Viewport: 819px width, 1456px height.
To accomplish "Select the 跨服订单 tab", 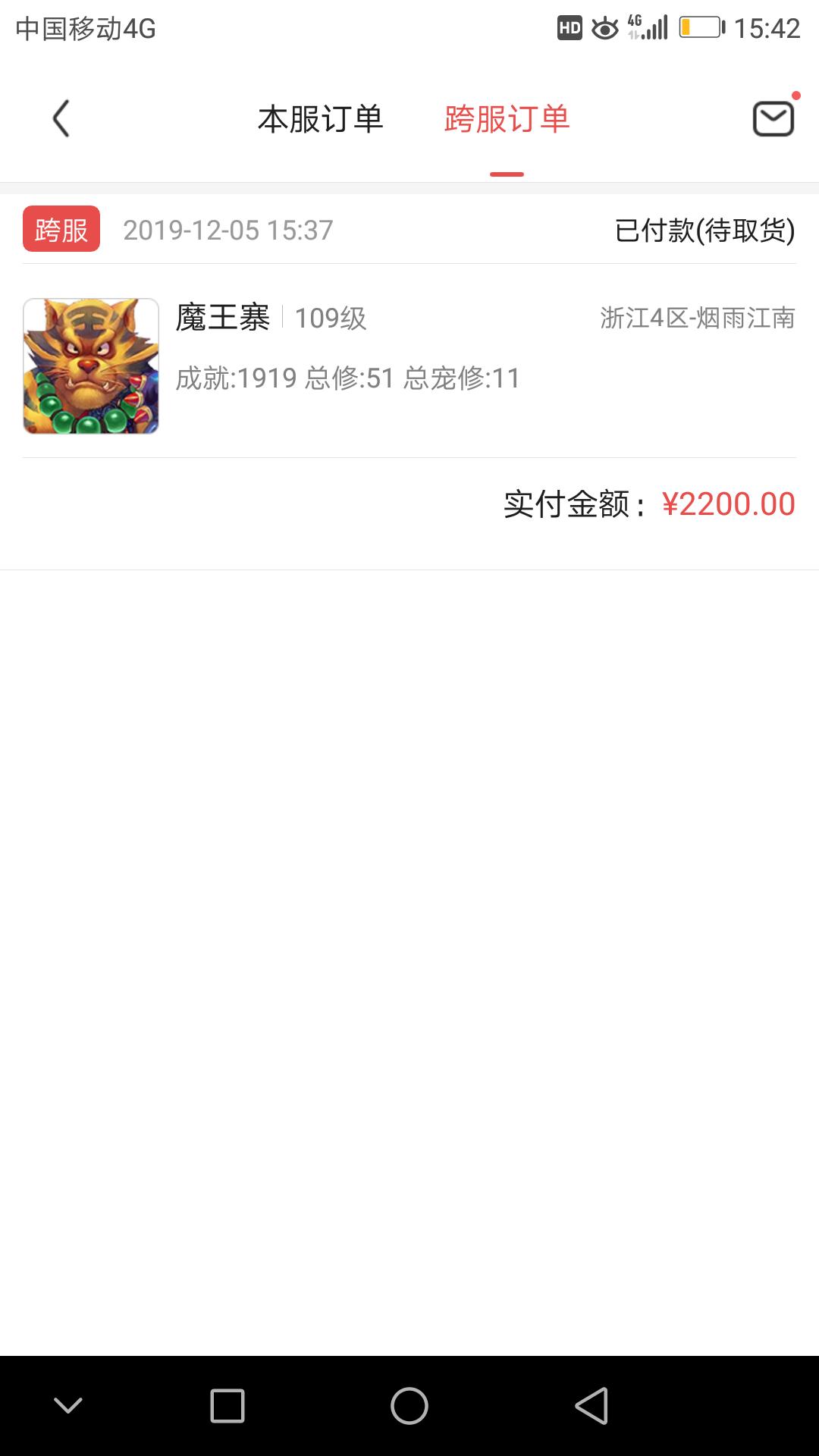I will coord(507,119).
